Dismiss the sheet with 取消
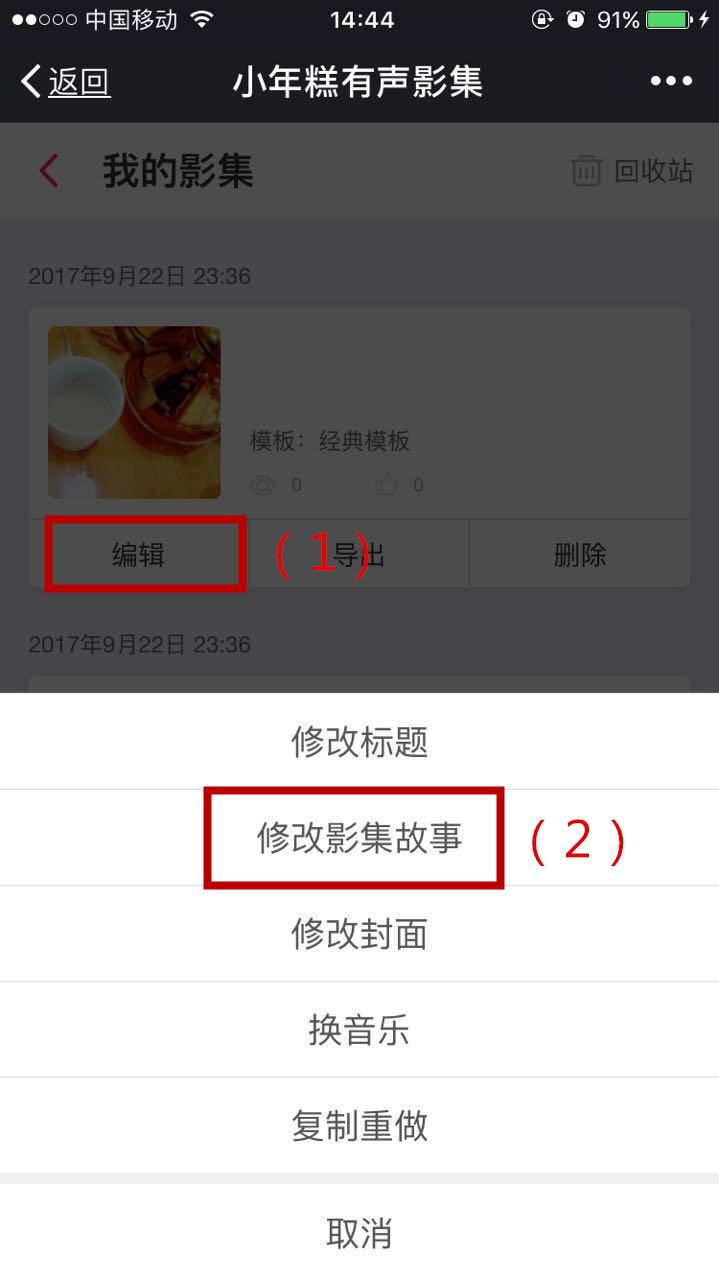 click(359, 1233)
